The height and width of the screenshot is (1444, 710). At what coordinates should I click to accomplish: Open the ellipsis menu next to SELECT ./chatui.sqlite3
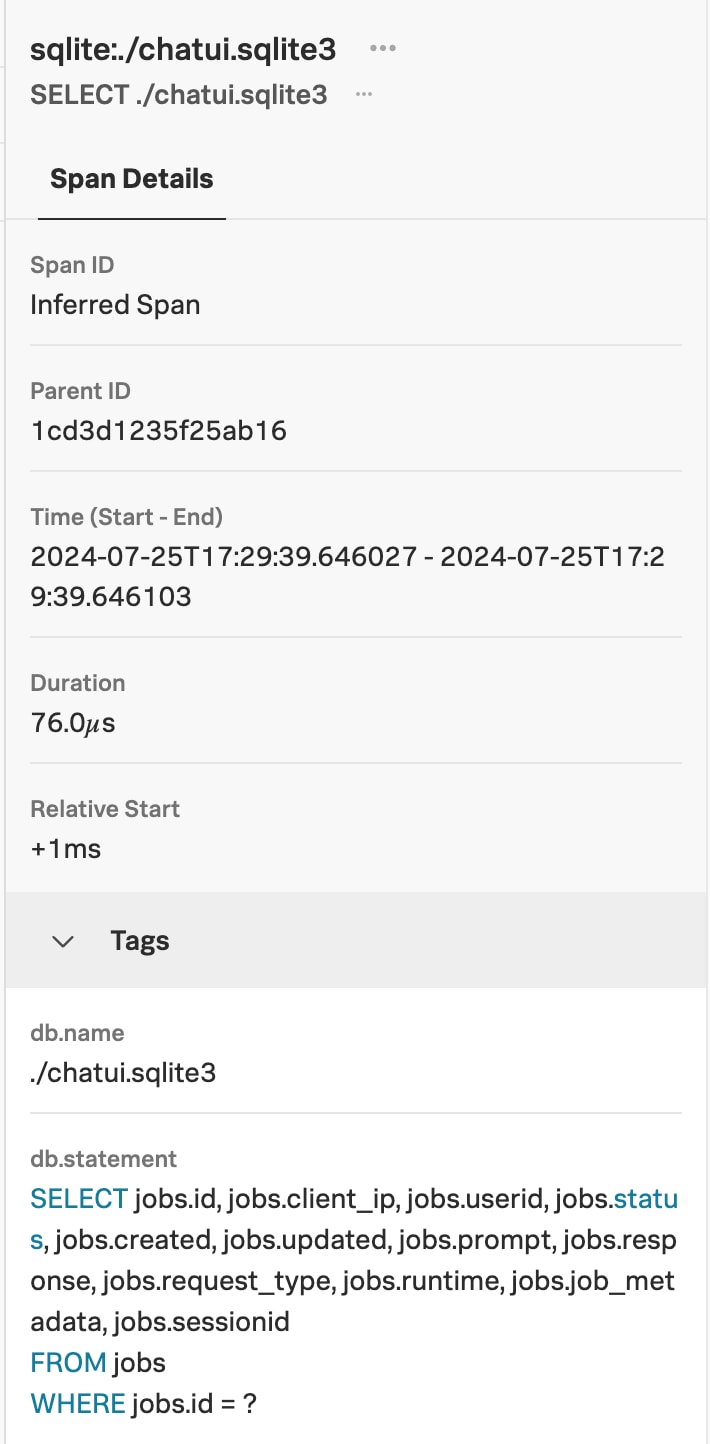click(x=364, y=94)
